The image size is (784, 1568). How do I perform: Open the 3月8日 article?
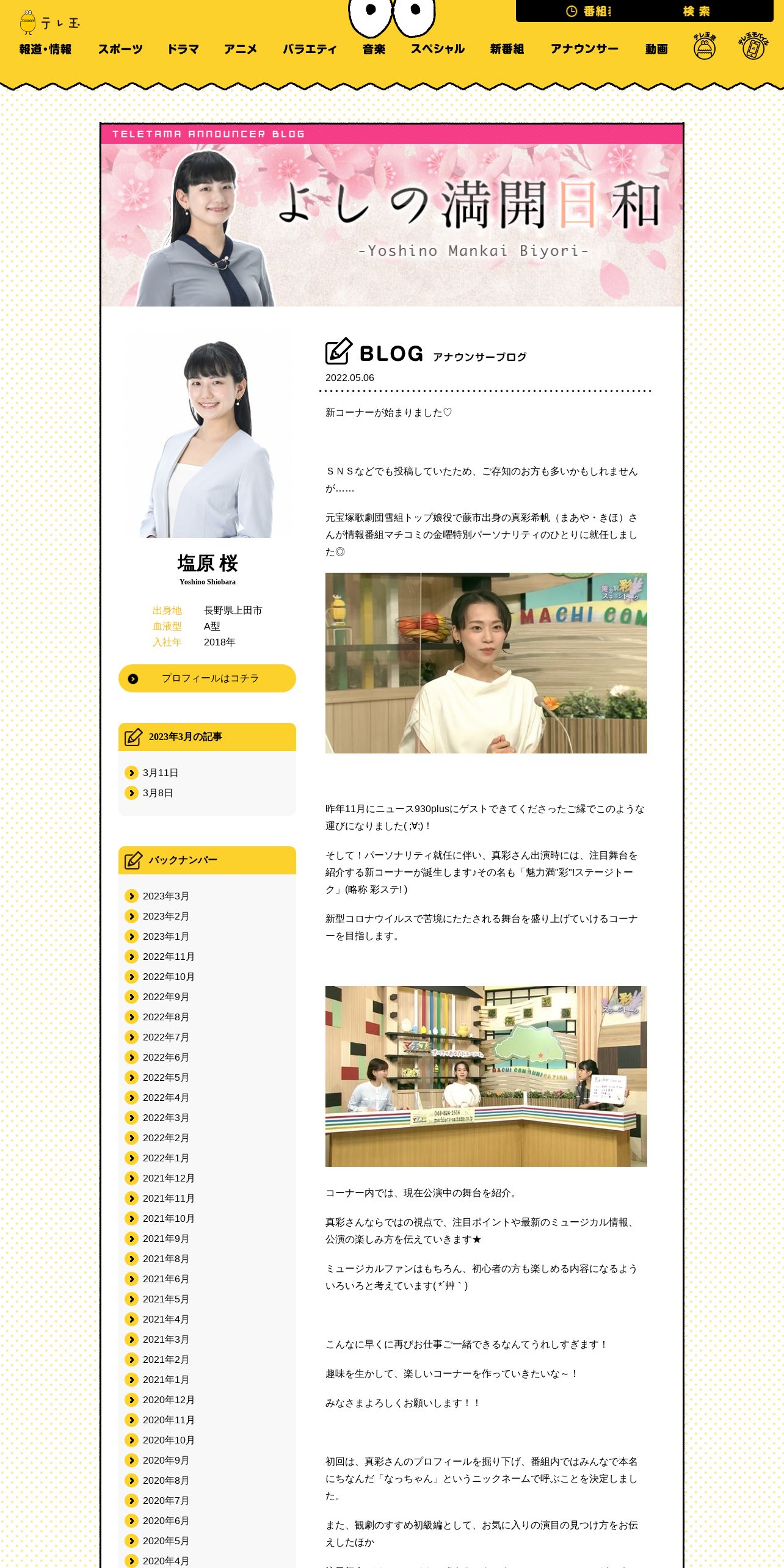click(158, 793)
